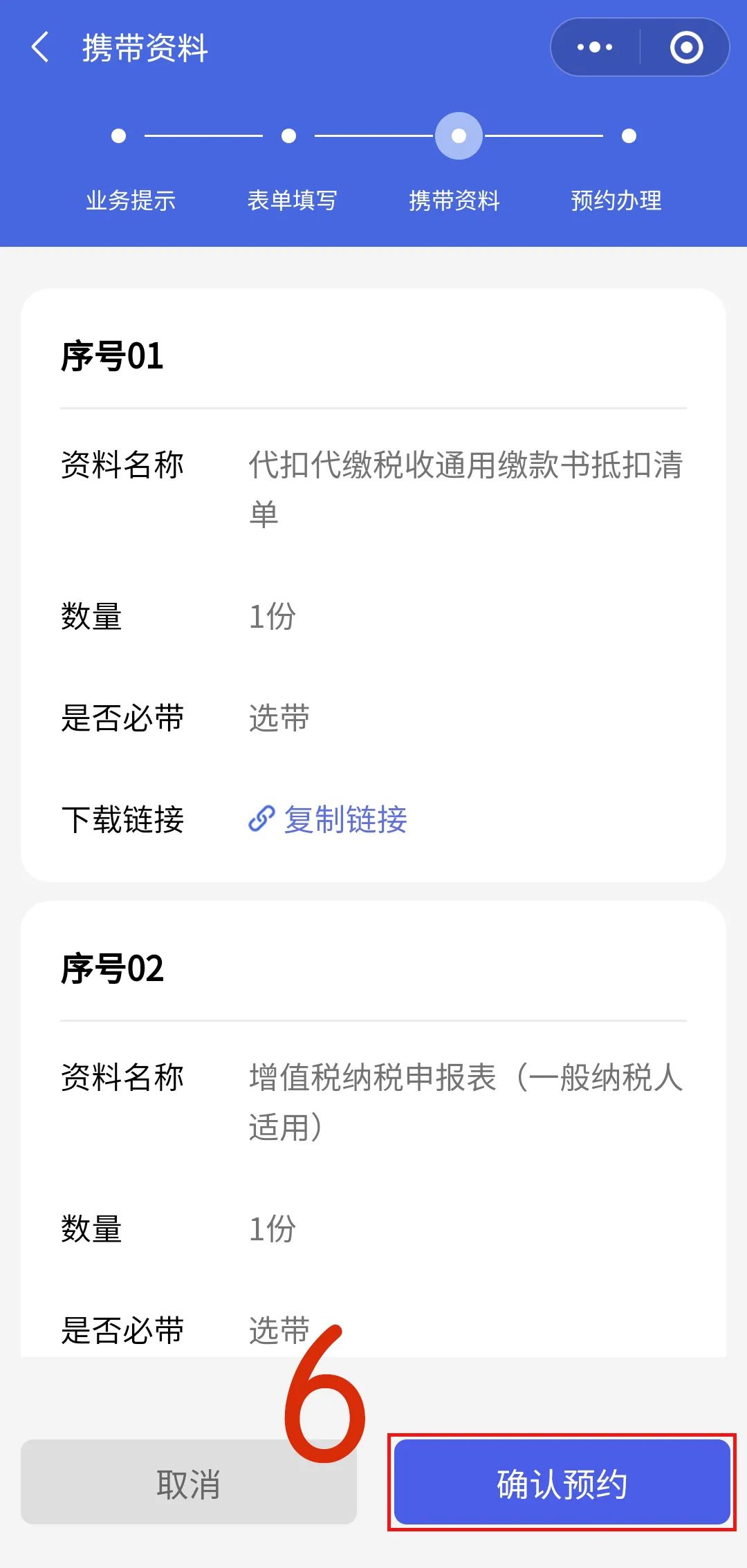This screenshot has height=1568, width=747.
Task: Go back from 携带资料 page
Action: 40,48
